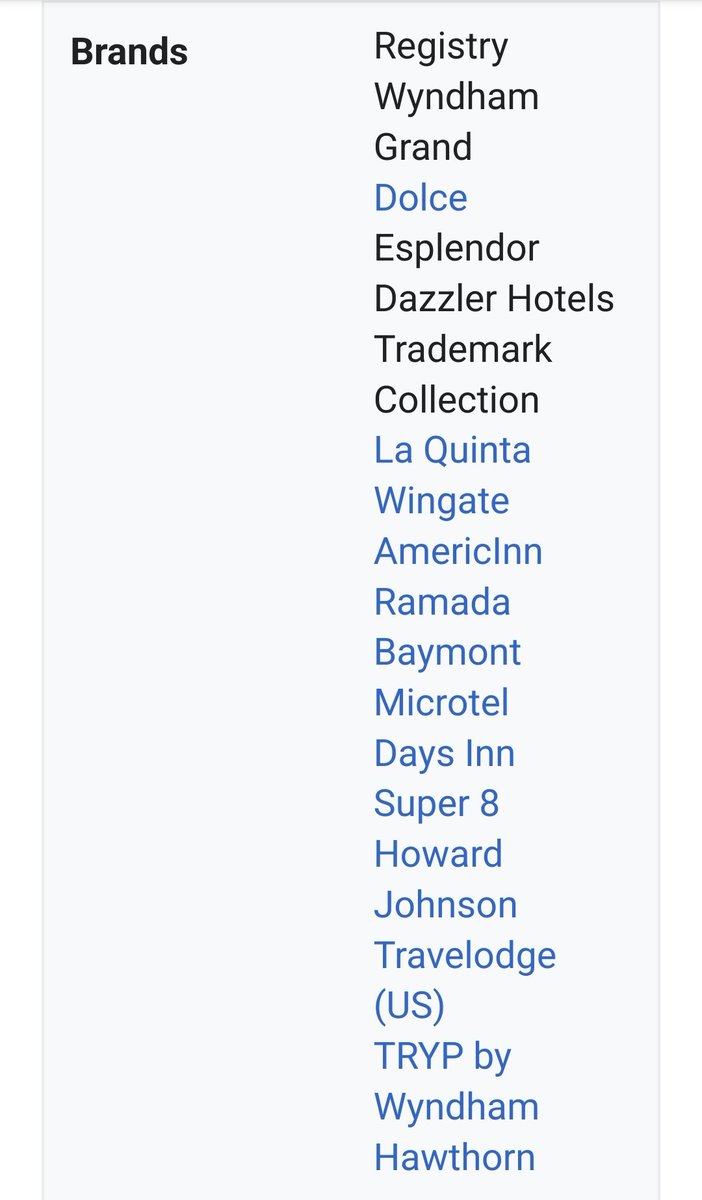Follow the Wingate link

tap(441, 500)
